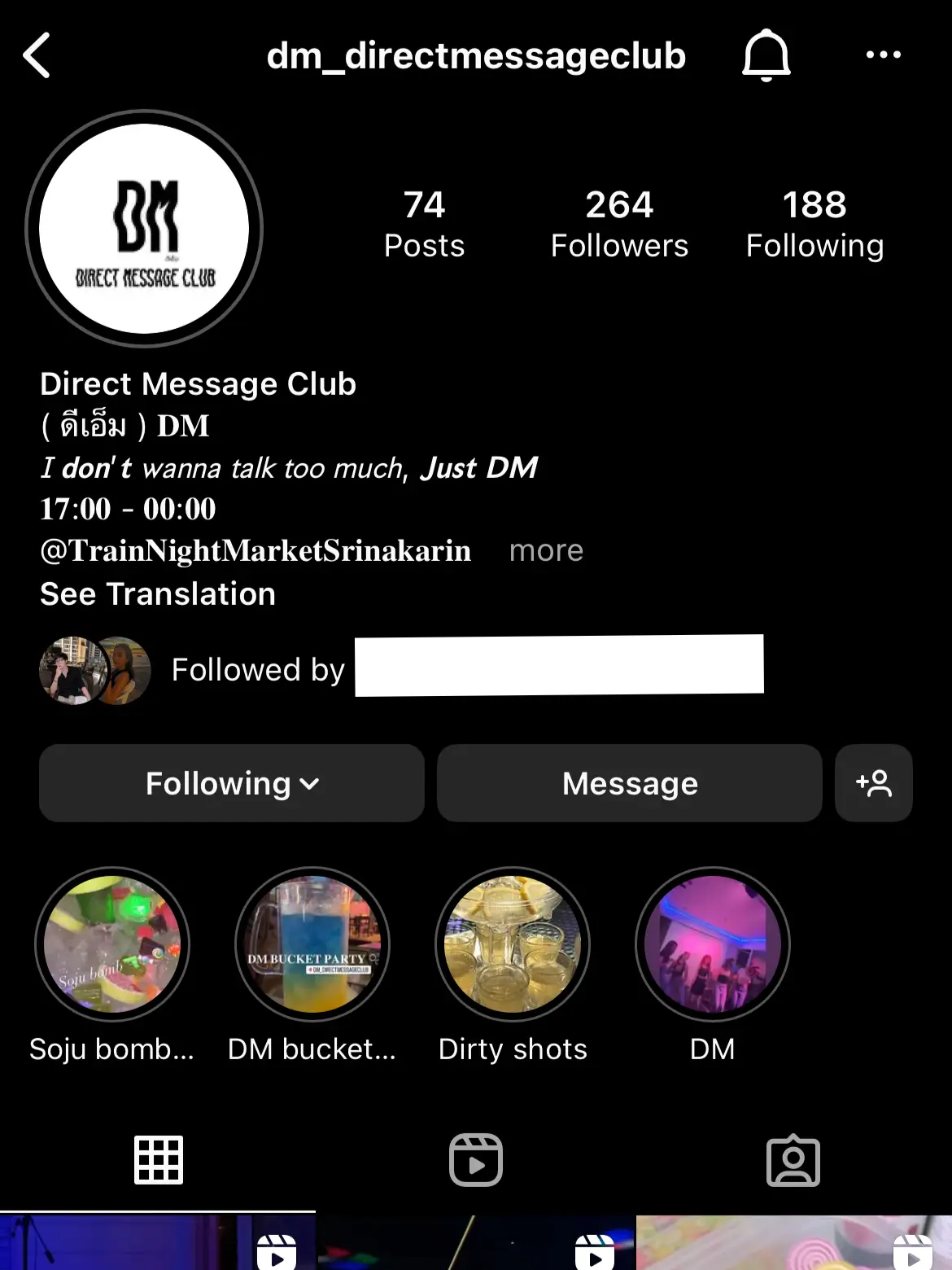Open the notifications bell for this profile

766,55
